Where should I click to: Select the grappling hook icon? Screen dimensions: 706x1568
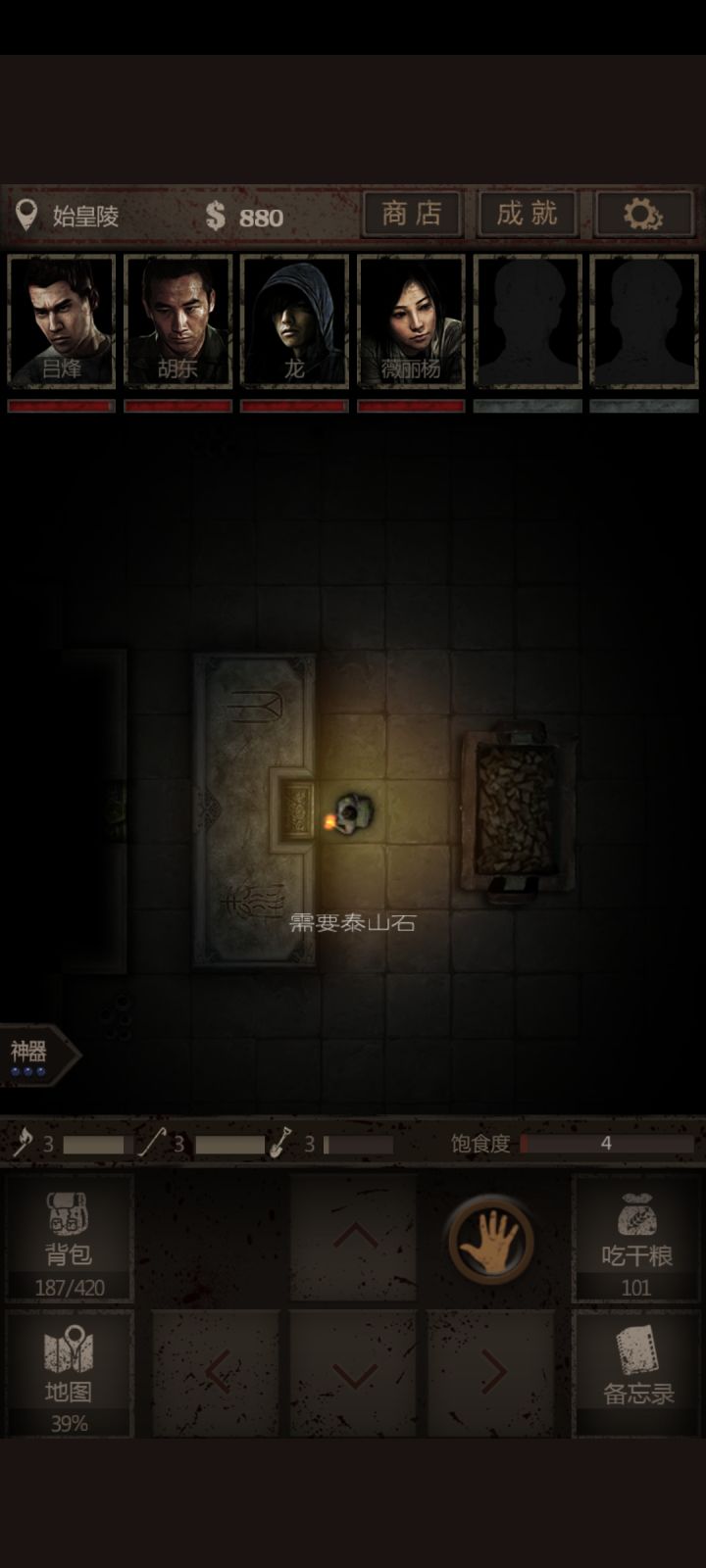coord(152,1143)
